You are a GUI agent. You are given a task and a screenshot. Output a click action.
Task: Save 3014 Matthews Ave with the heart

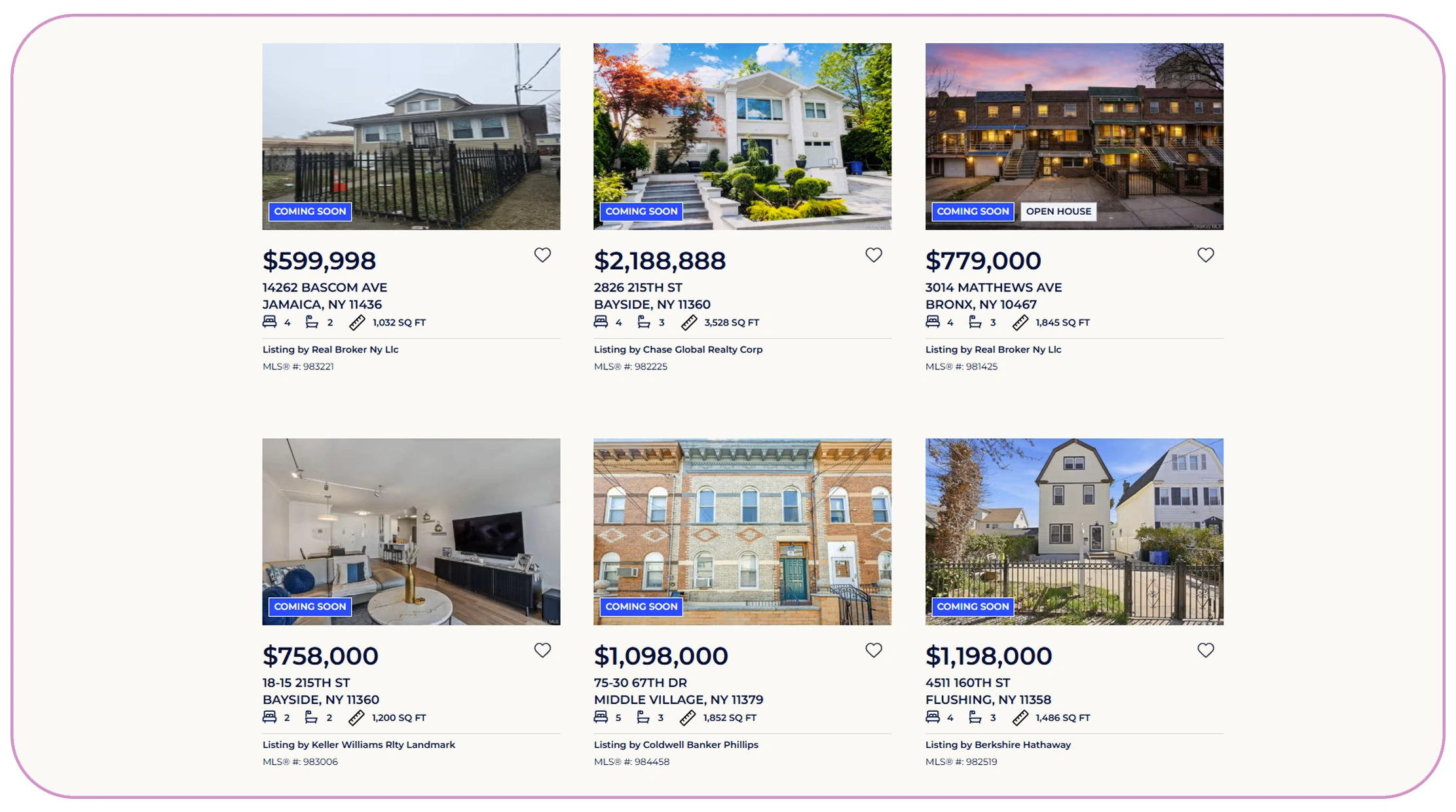tap(1205, 255)
